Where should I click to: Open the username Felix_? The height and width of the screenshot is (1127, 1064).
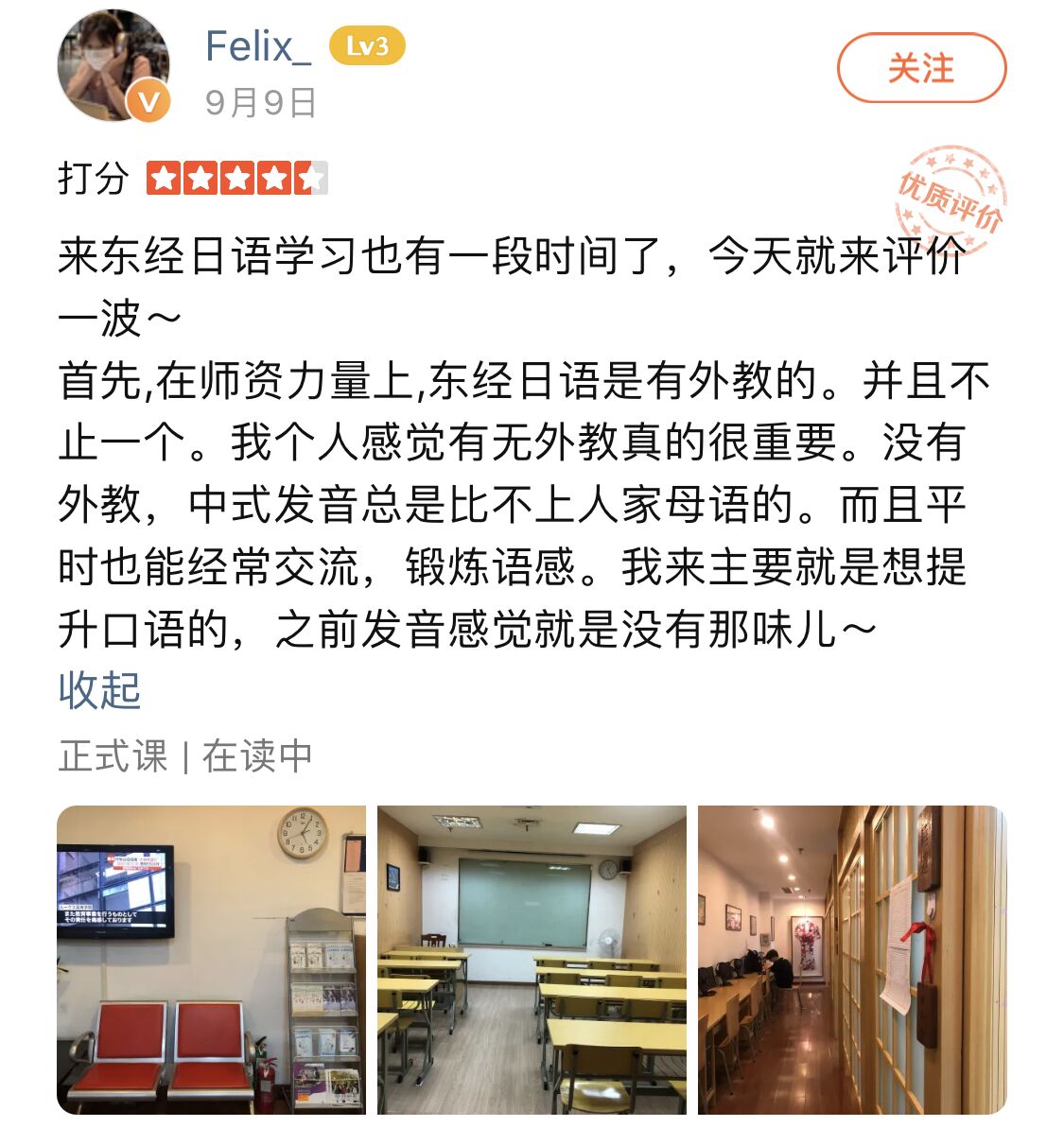coord(257,46)
